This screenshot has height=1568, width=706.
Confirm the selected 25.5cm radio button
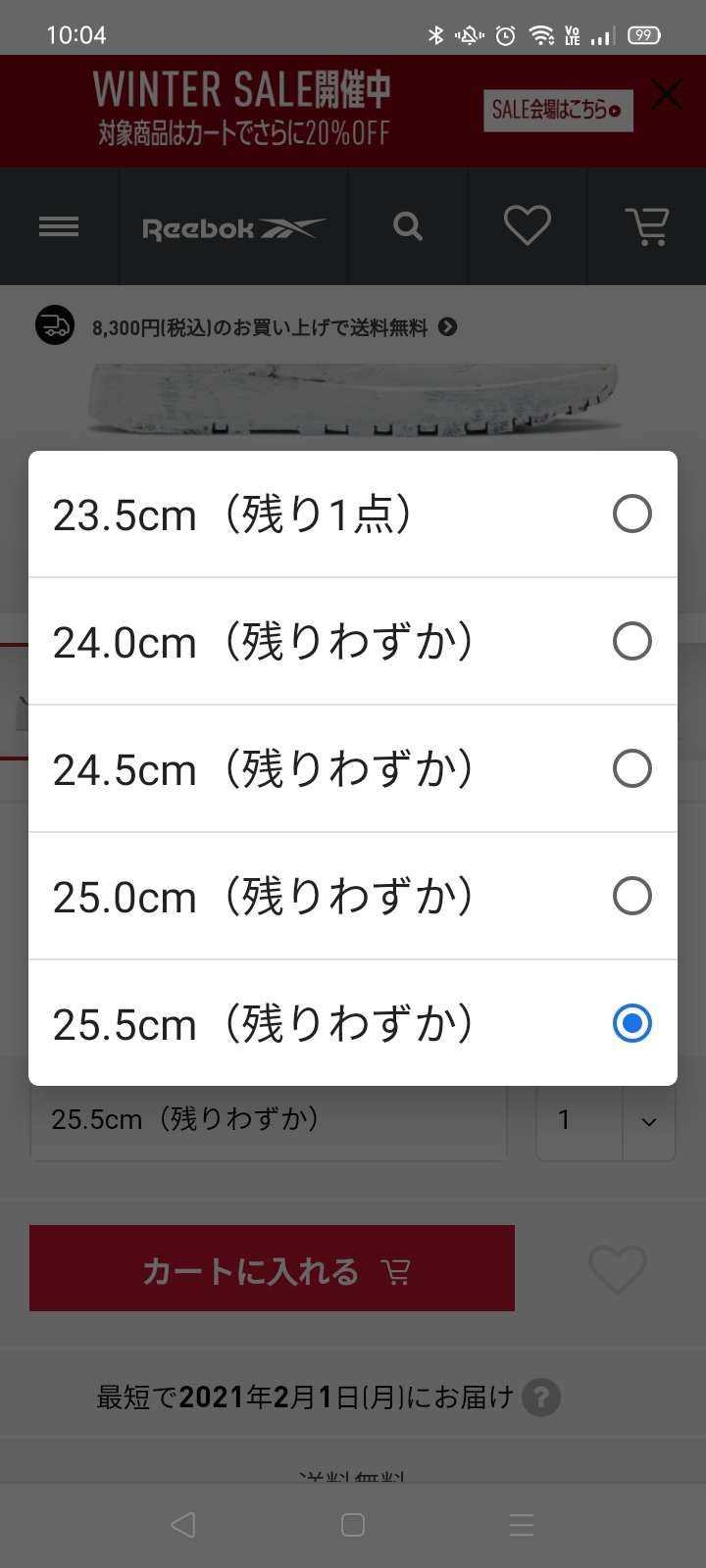(632, 1022)
